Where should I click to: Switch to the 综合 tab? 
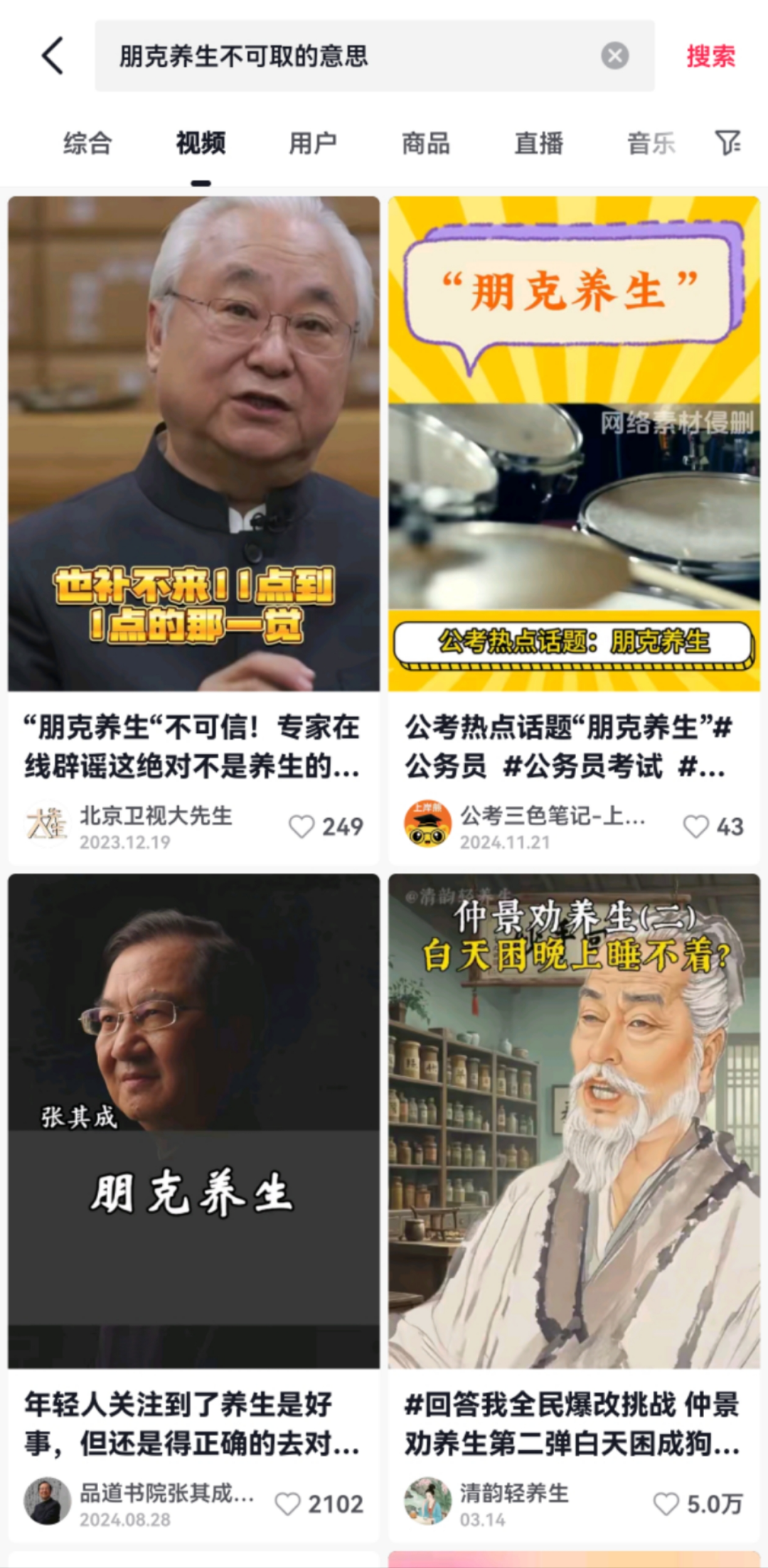[87, 144]
